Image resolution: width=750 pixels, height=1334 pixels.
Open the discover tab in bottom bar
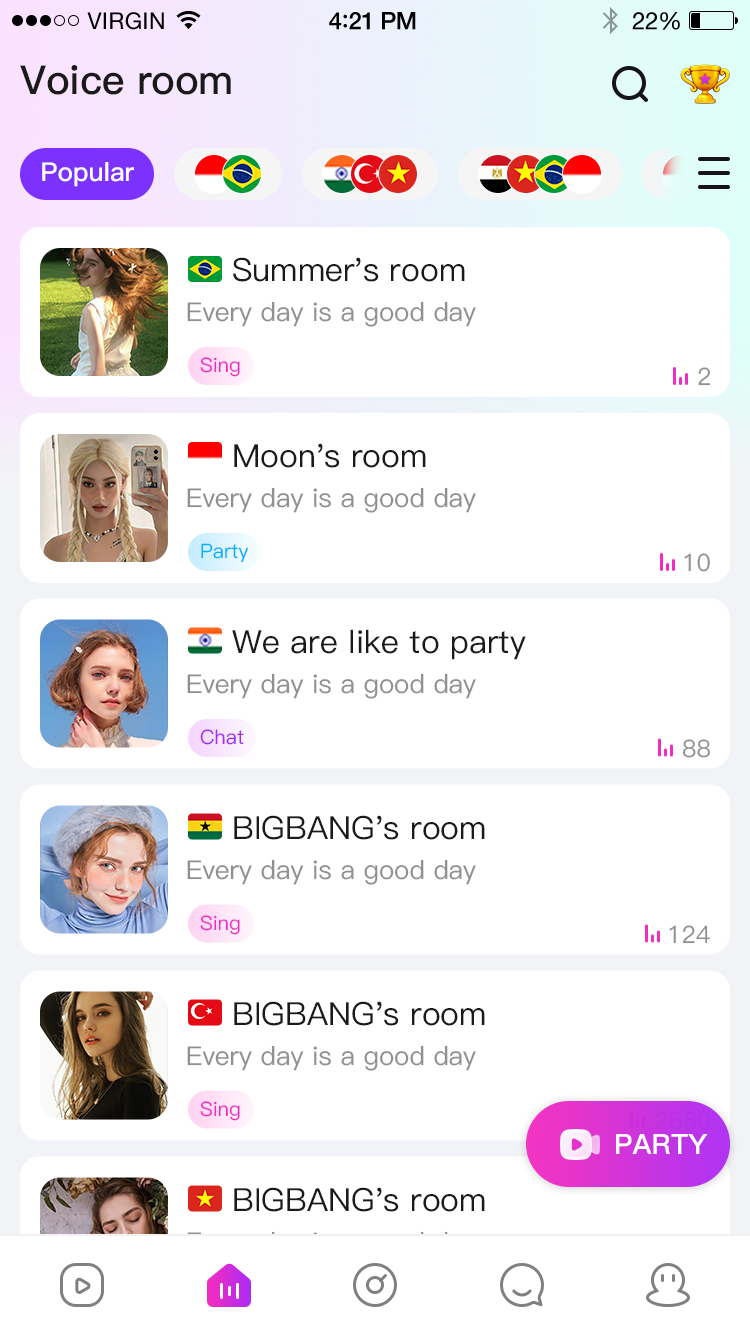click(x=375, y=1284)
